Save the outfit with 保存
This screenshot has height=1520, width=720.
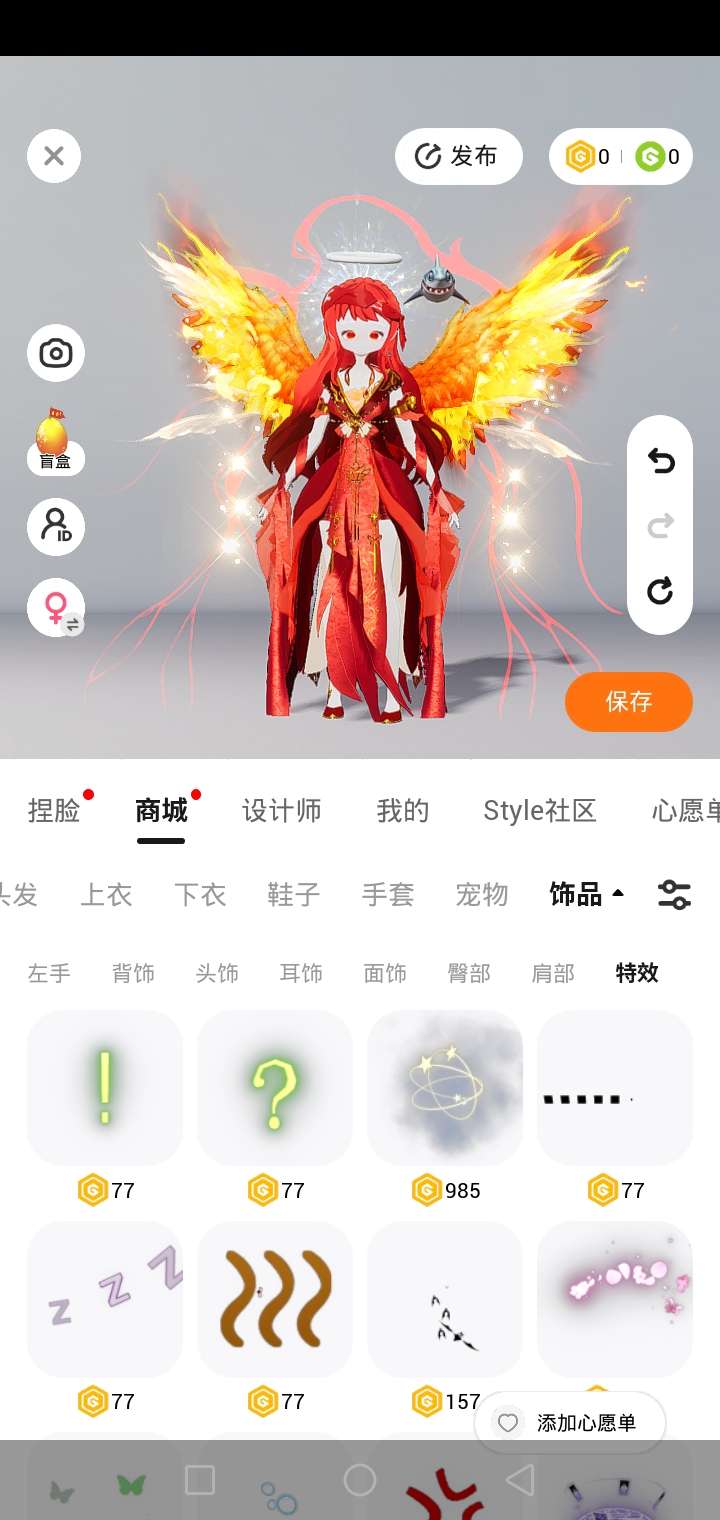coord(628,702)
